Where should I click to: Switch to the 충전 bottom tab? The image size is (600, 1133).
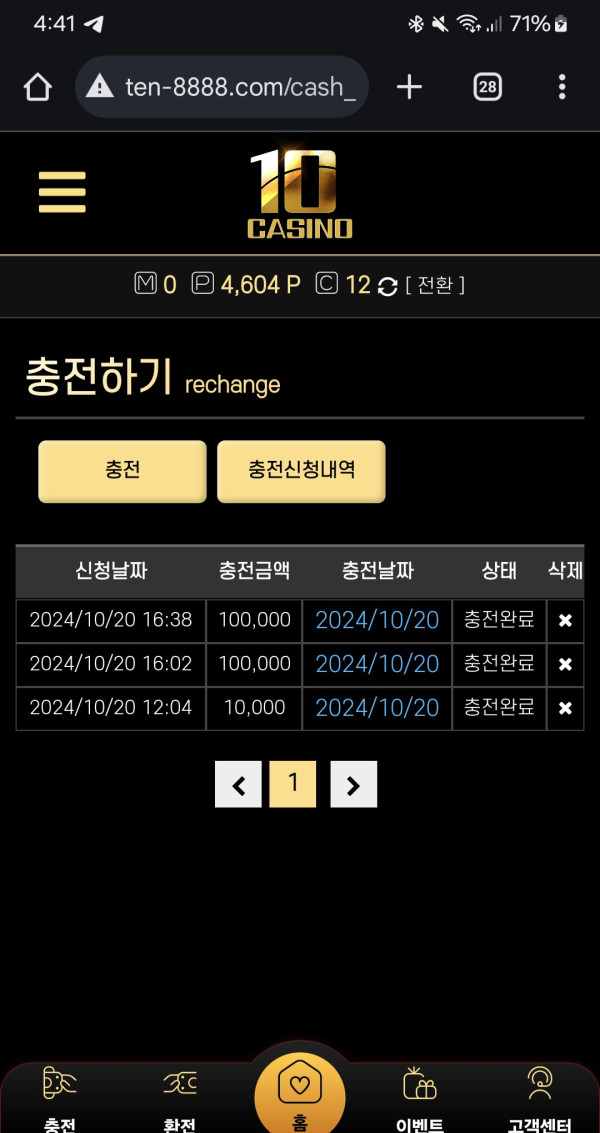[x=60, y=1098]
